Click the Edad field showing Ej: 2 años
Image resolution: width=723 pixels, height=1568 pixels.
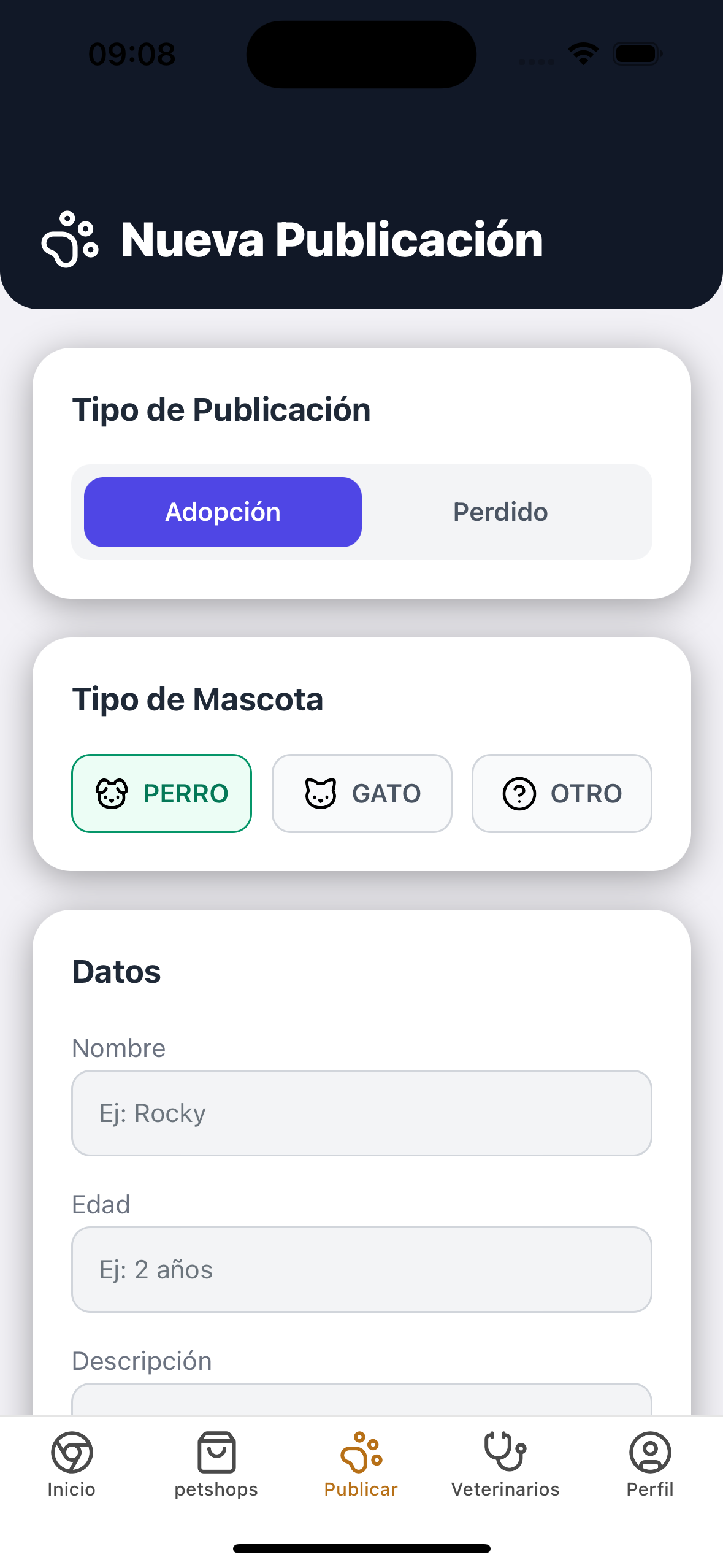pyautogui.click(x=361, y=1269)
